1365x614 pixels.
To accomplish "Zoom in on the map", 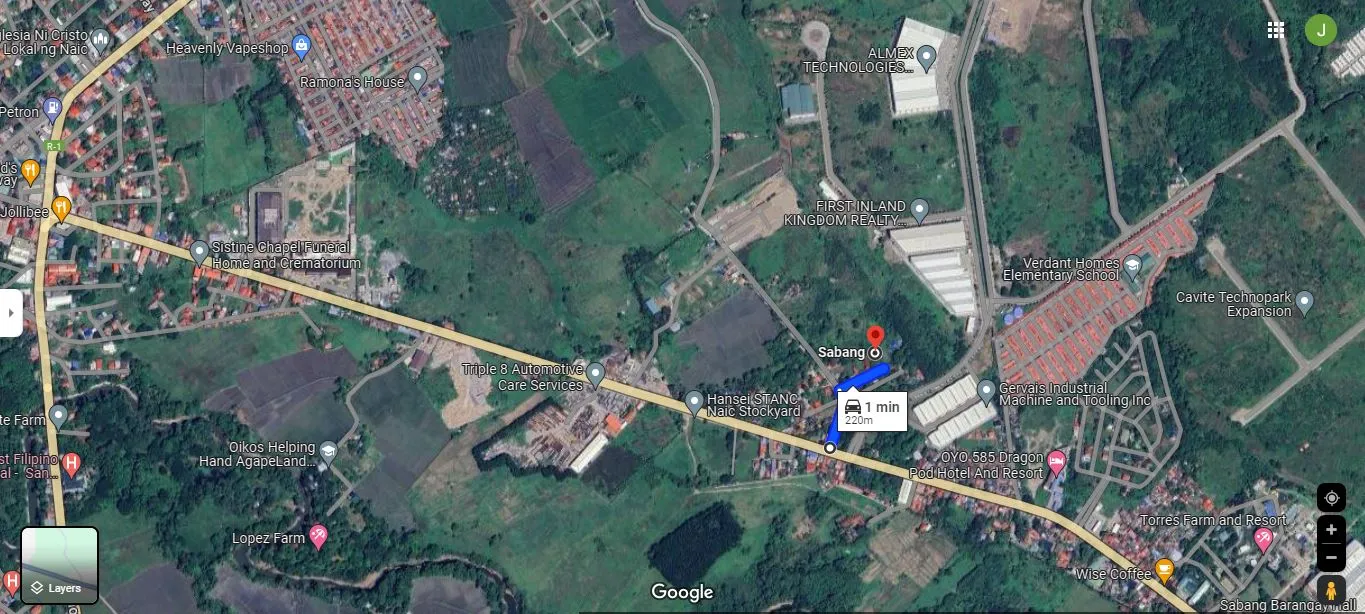I will pyautogui.click(x=1331, y=530).
